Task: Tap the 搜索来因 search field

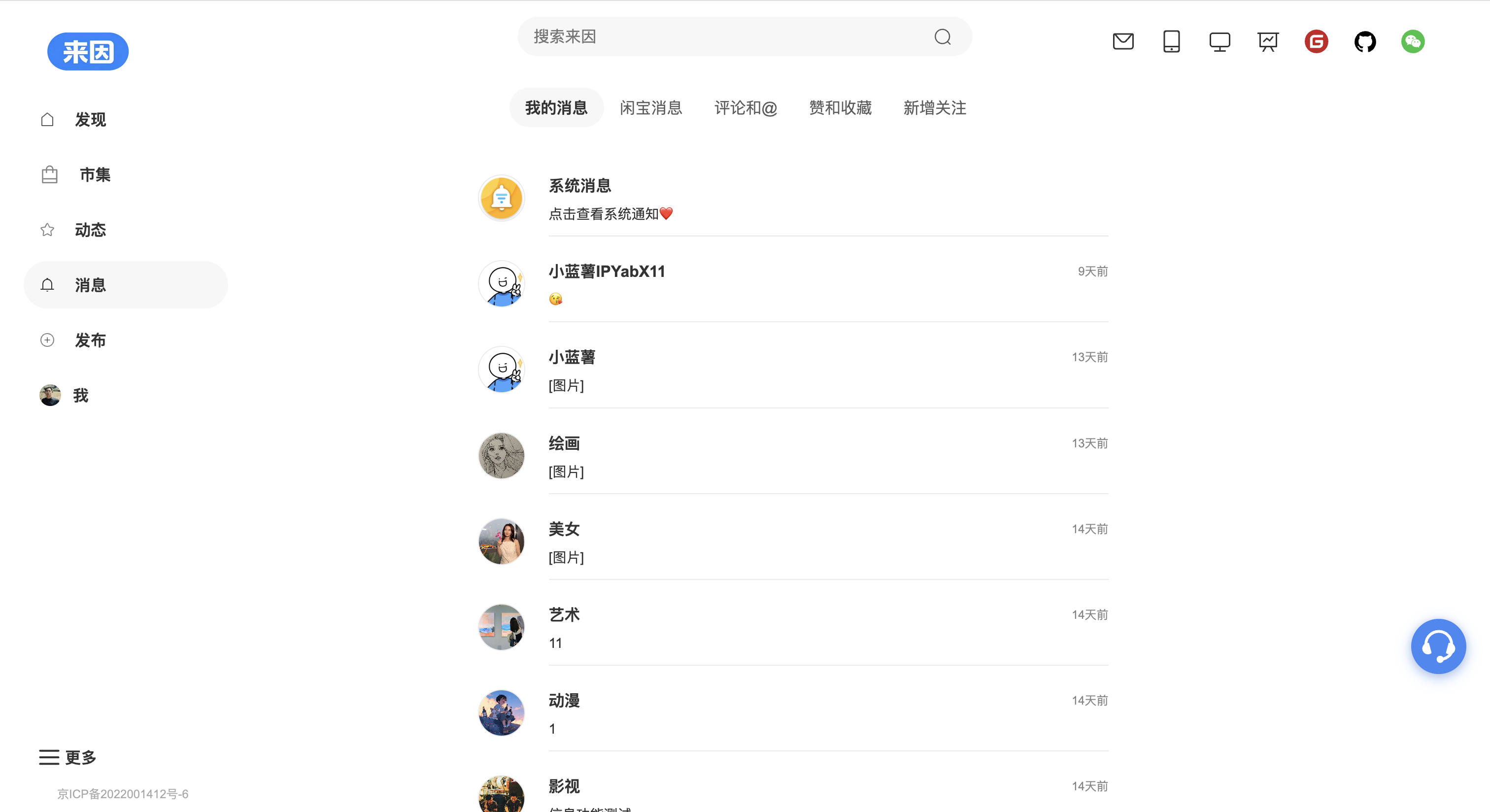Action: point(723,36)
